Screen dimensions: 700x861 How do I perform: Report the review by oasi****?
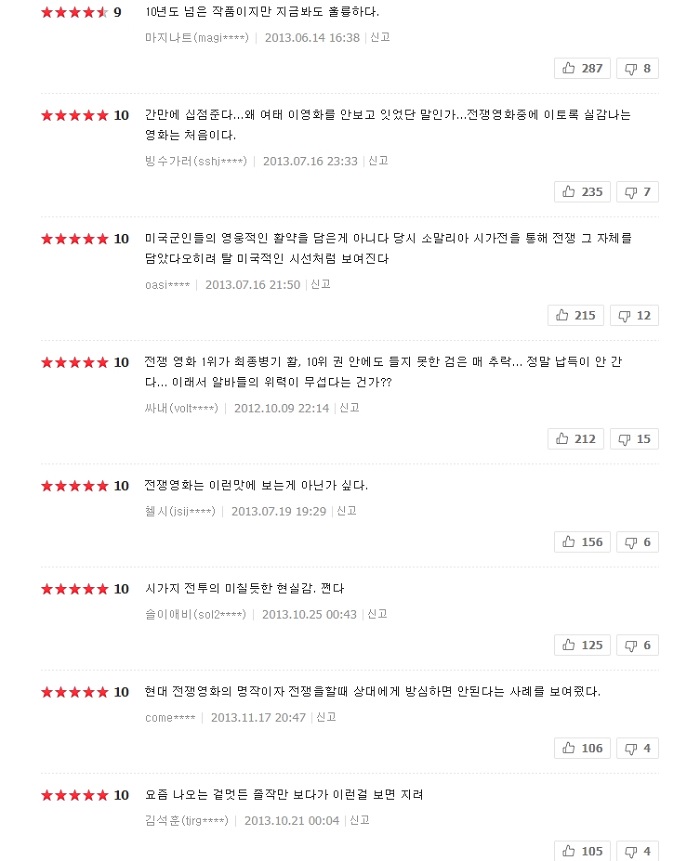click(x=320, y=284)
